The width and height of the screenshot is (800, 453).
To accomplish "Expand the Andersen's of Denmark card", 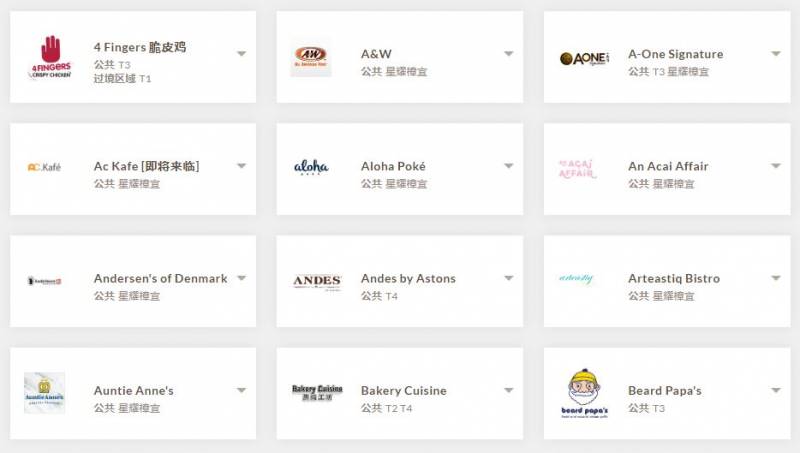I will tap(241, 278).
